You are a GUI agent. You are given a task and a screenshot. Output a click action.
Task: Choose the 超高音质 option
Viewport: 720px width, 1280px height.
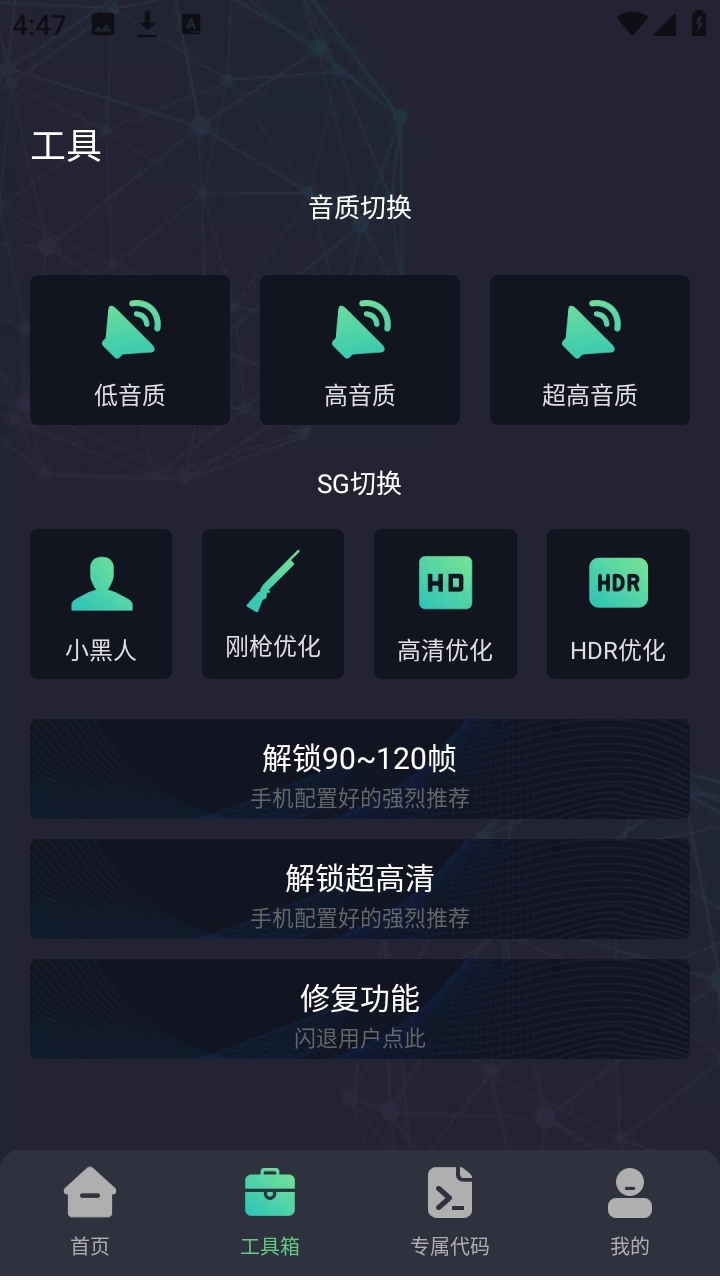click(x=590, y=350)
